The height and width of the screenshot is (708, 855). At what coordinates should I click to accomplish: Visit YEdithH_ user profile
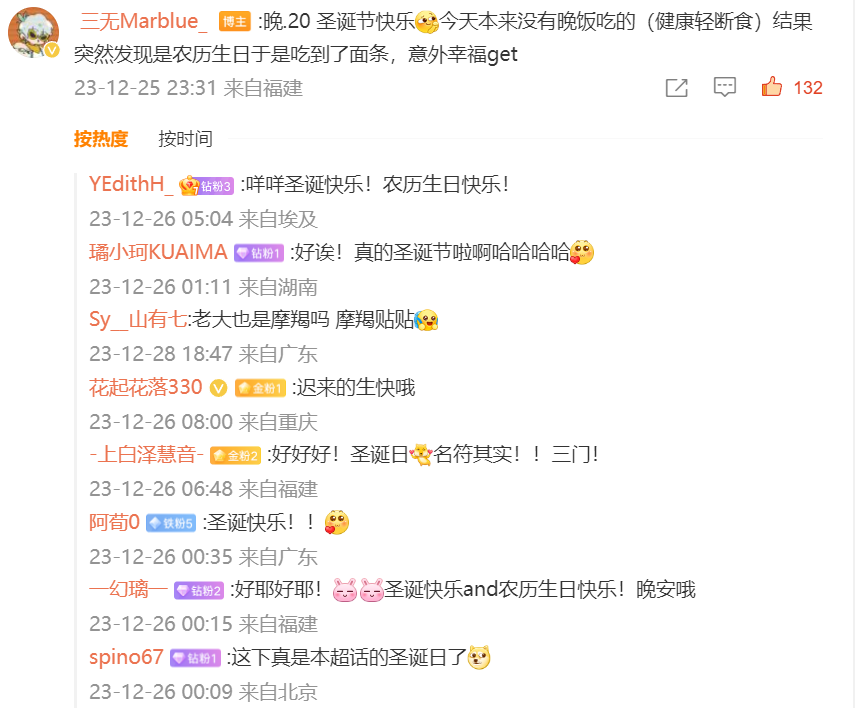[130, 184]
